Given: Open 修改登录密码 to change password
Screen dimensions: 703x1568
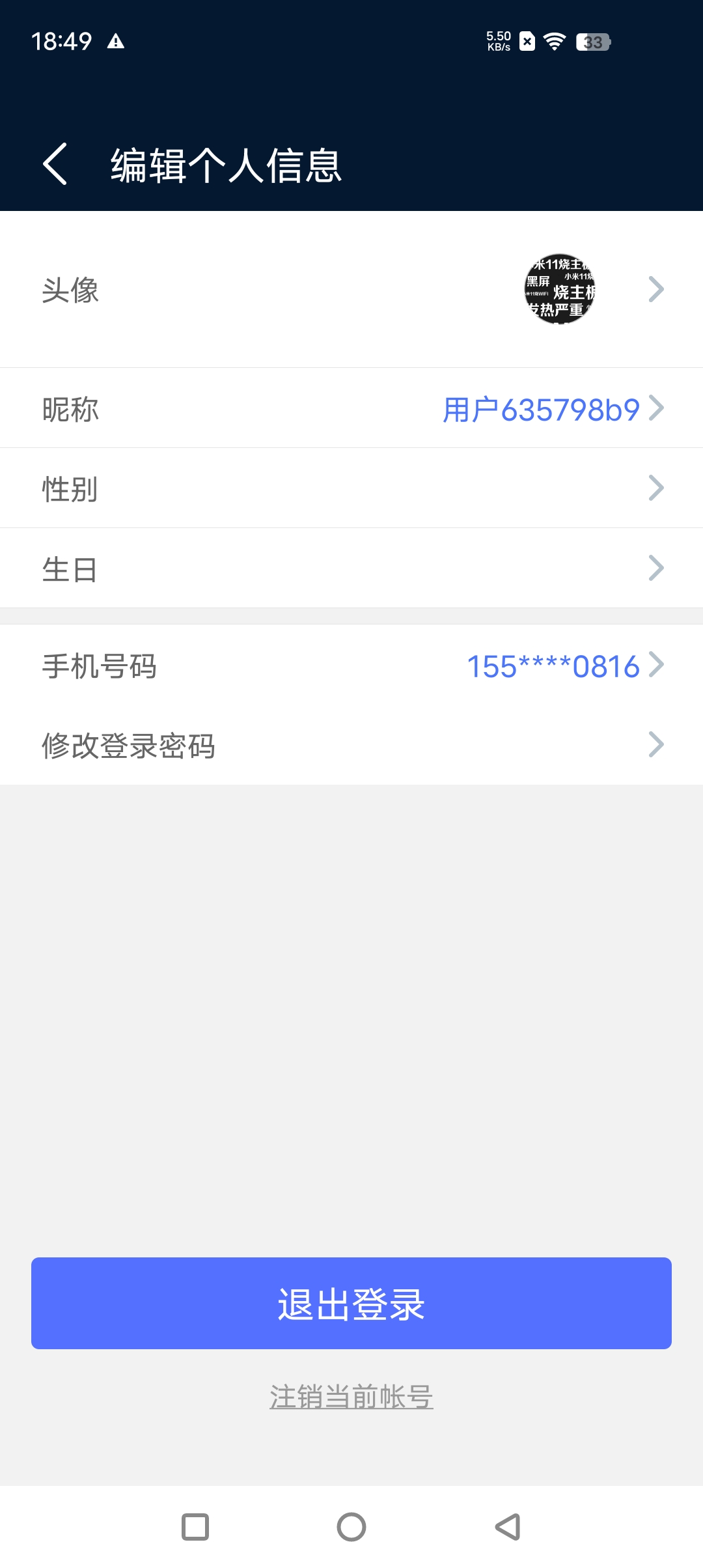Looking at the screenshot, I should pos(351,745).
